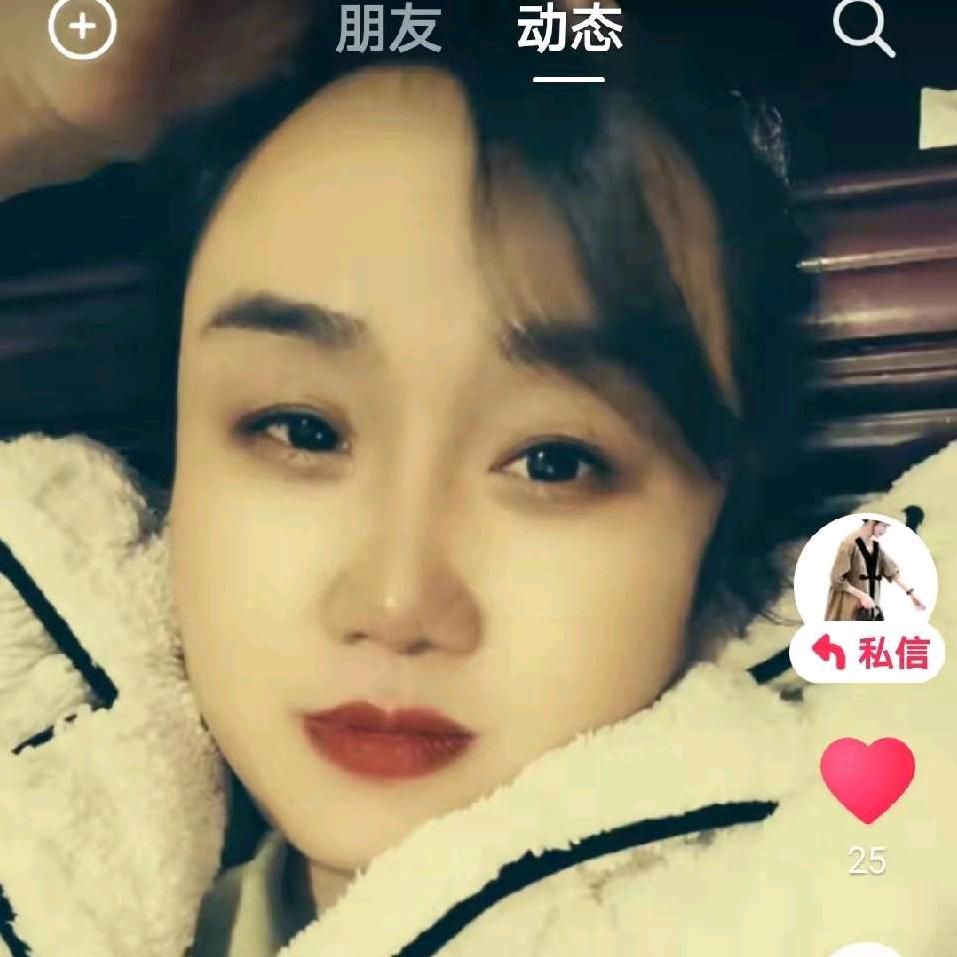The height and width of the screenshot is (957, 957).
Task: Like this video with the heart
Action: (x=867, y=778)
